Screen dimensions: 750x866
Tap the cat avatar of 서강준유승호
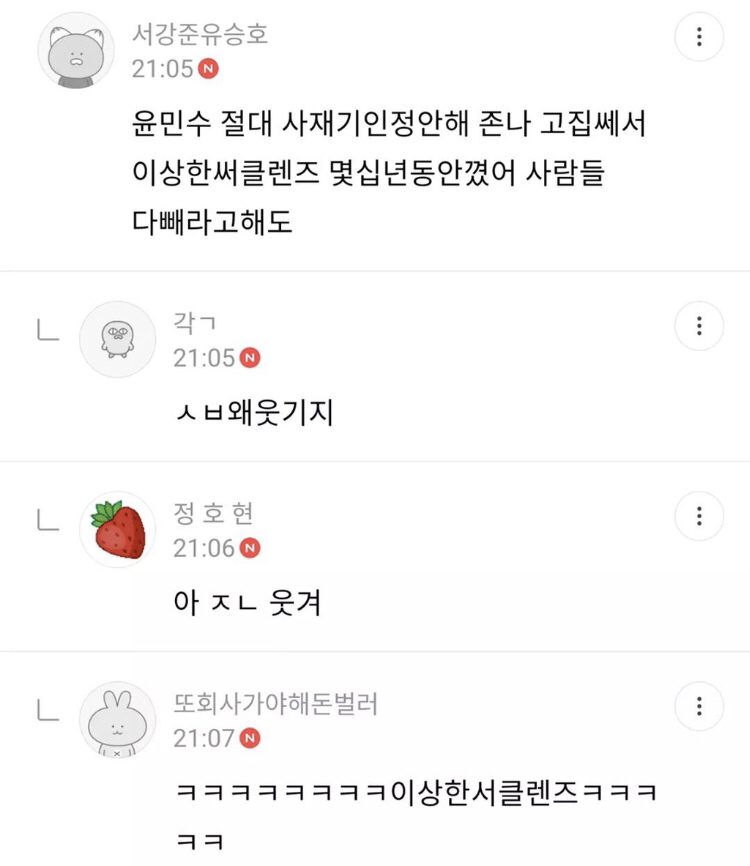click(x=75, y=50)
